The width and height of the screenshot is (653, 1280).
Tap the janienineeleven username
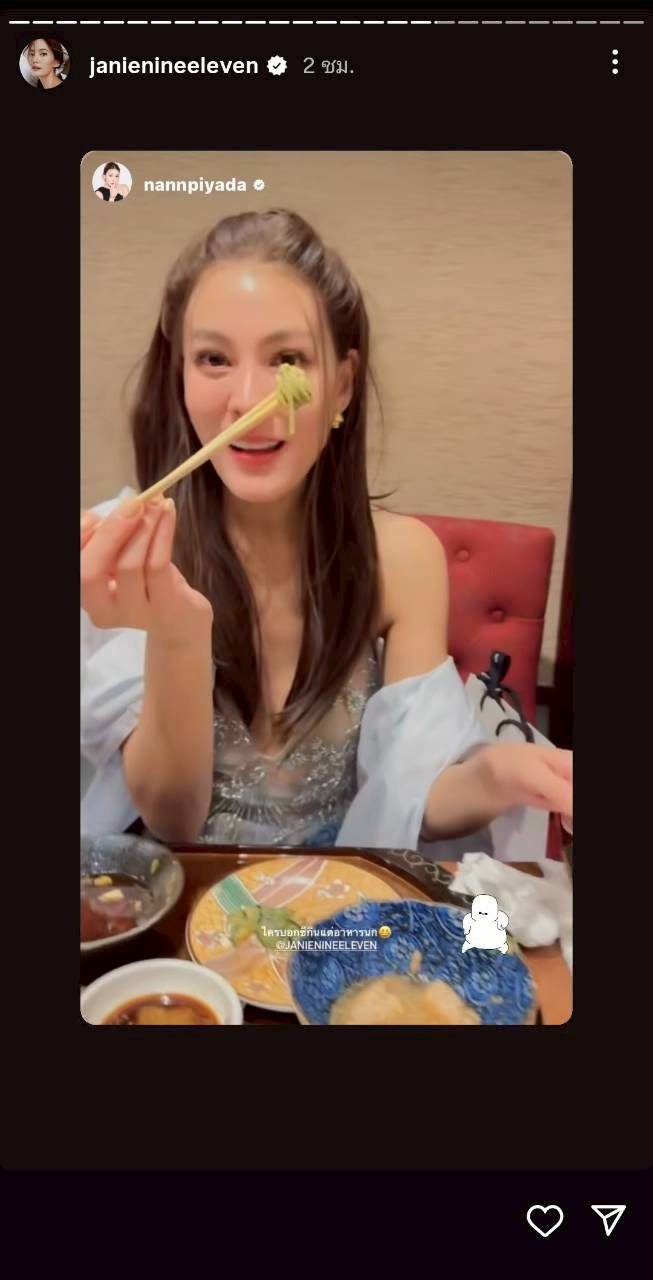pos(173,66)
